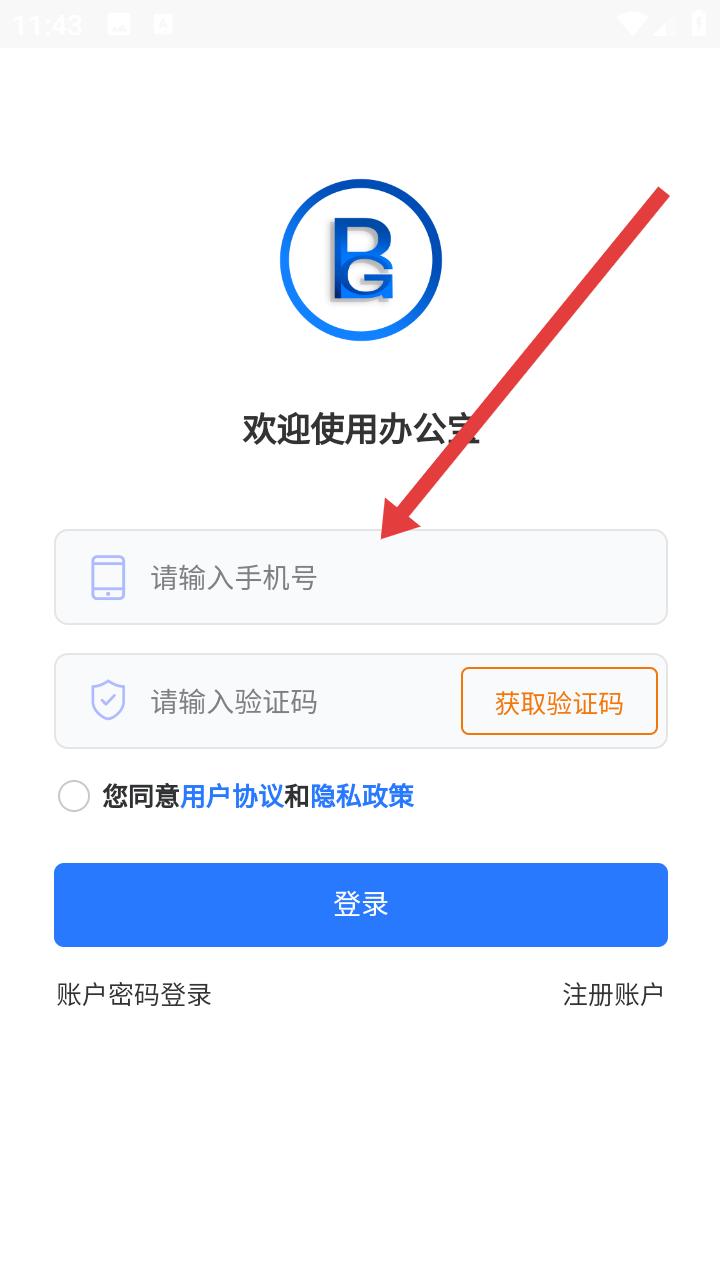The height and width of the screenshot is (1280, 720).
Task: Go to 注册账户
Action: (612, 995)
